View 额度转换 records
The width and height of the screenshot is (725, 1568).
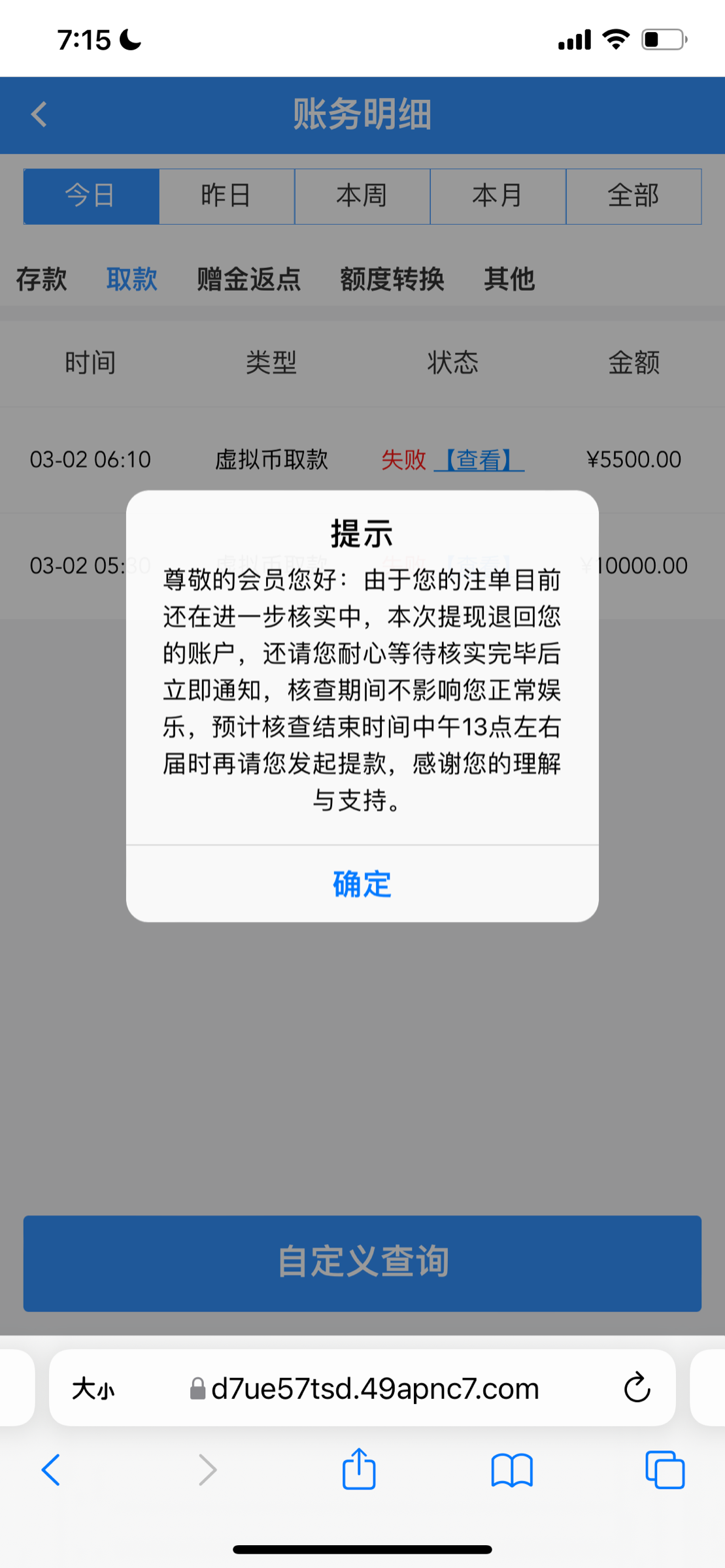(392, 279)
